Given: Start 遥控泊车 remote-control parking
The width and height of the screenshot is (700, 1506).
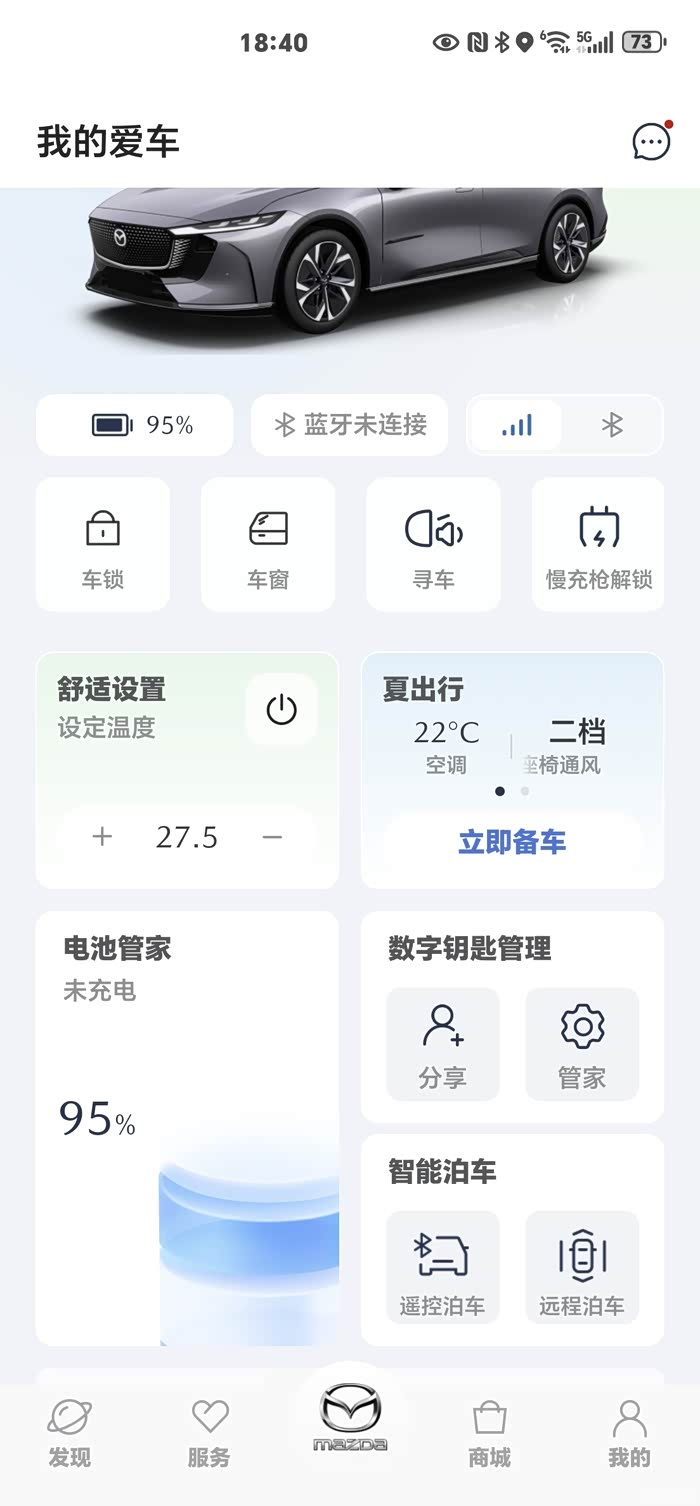Looking at the screenshot, I should 442,1267.
